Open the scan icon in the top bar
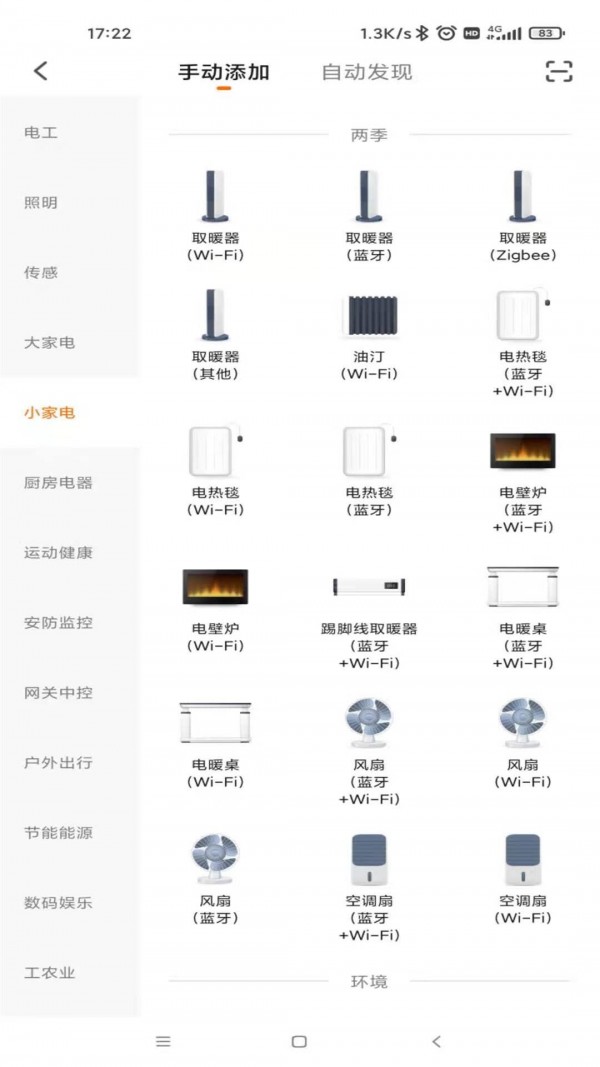600x1067 pixels. (558, 71)
